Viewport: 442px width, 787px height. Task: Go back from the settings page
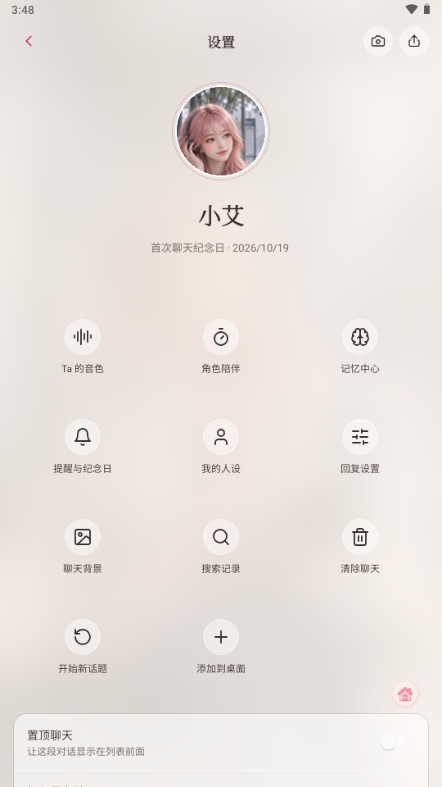(x=29, y=41)
